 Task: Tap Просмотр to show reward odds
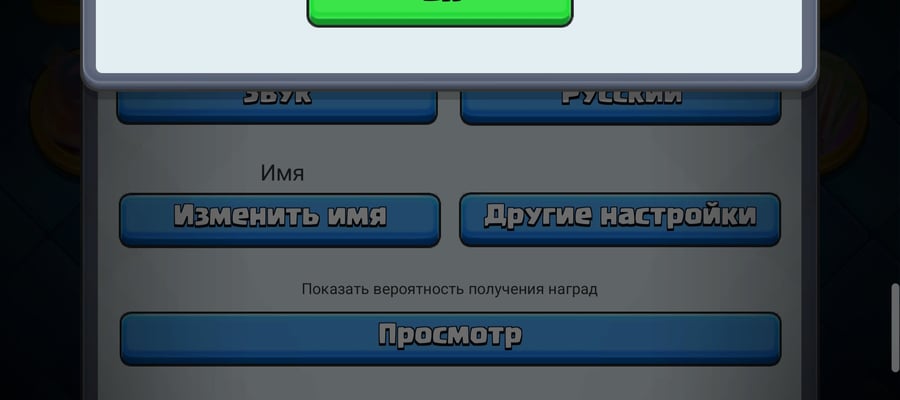click(450, 339)
